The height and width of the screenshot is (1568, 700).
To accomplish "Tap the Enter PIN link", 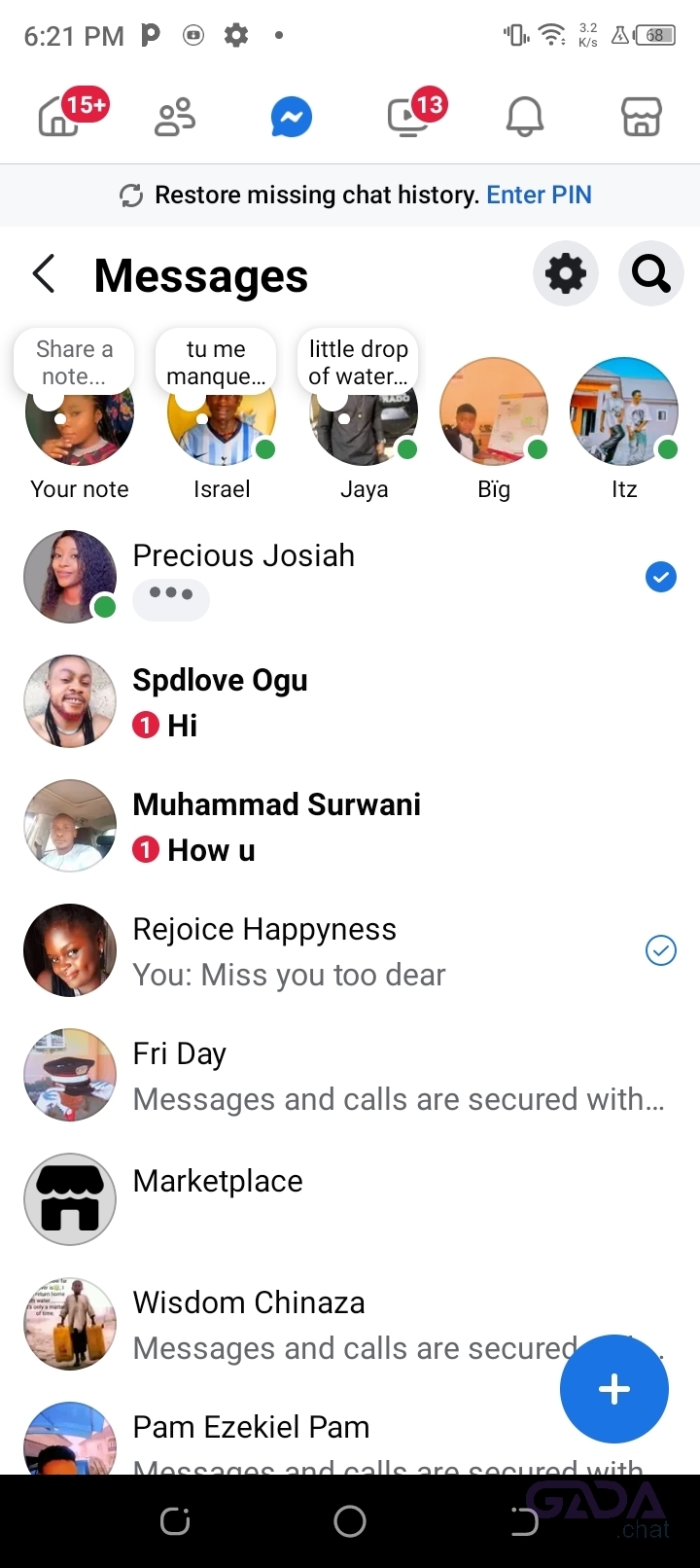I will pyautogui.click(x=539, y=195).
